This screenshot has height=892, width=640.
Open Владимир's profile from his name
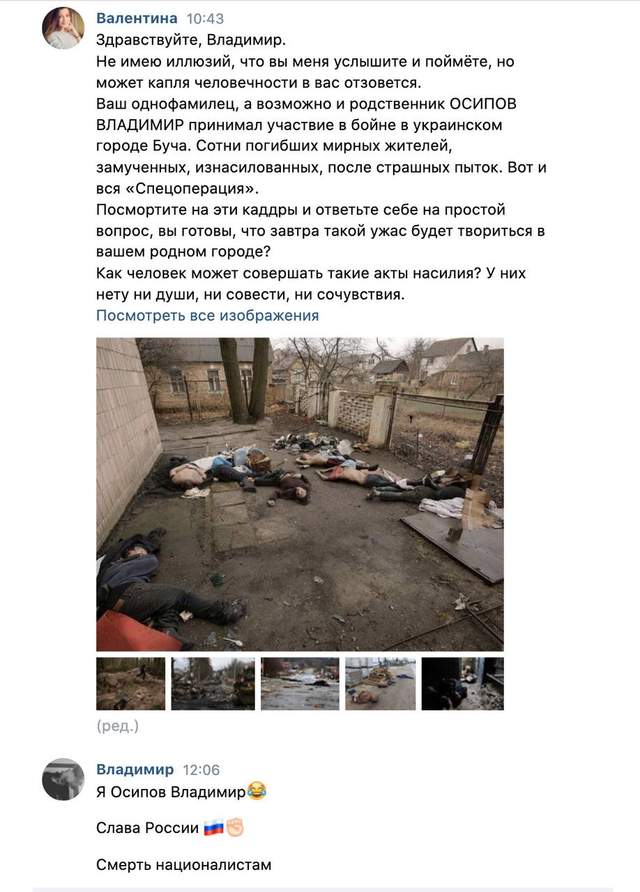pos(134,769)
